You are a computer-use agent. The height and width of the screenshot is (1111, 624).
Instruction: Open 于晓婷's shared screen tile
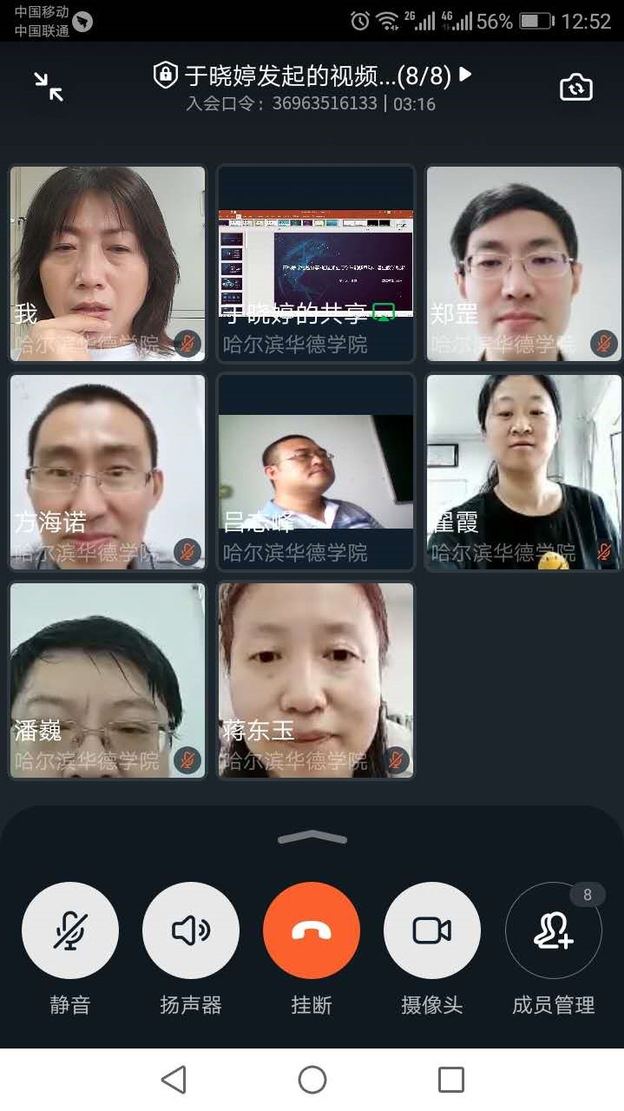click(315, 263)
